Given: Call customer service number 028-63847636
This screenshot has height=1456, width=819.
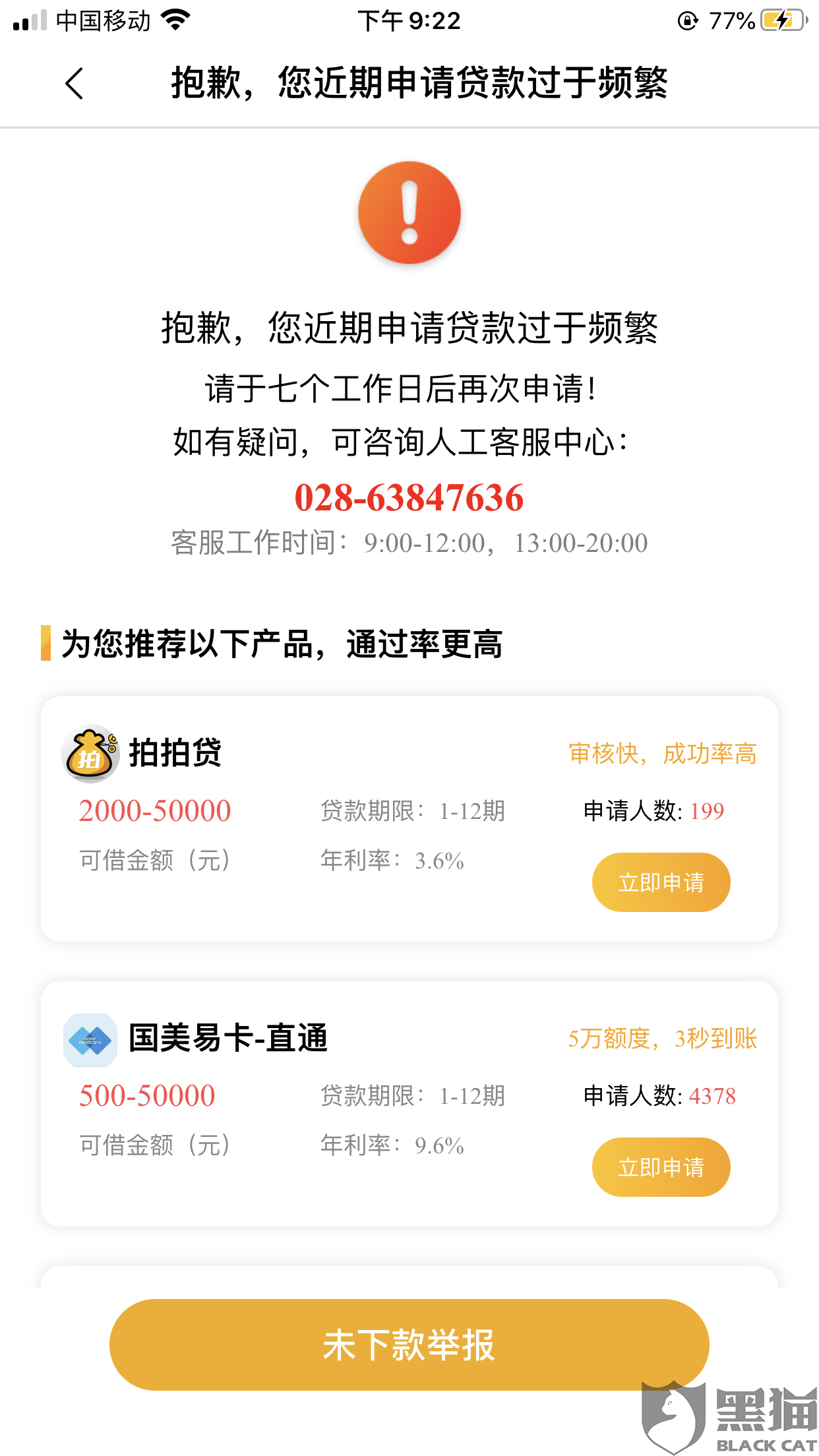Looking at the screenshot, I should pyautogui.click(x=409, y=497).
